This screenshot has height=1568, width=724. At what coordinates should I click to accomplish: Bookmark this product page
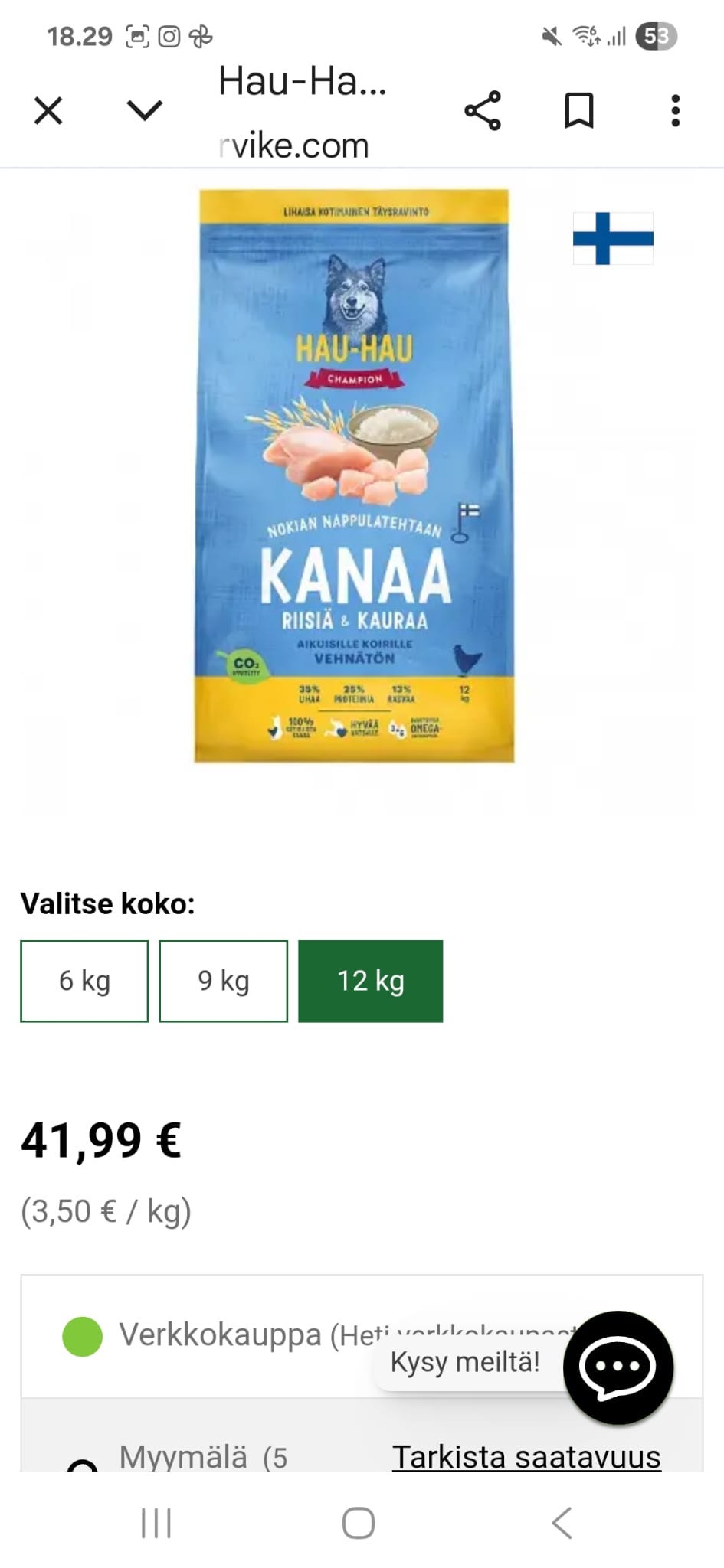coord(580,111)
